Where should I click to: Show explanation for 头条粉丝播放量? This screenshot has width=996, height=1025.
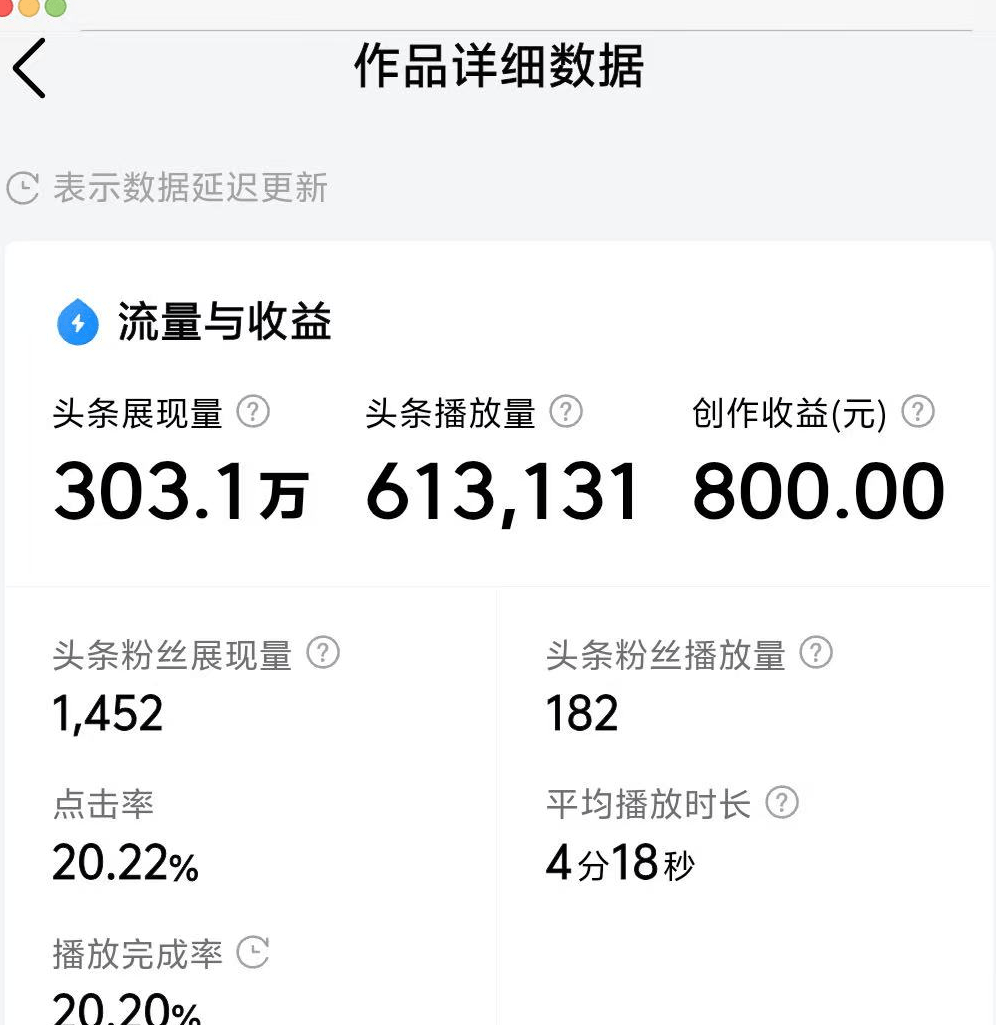pos(817,654)
